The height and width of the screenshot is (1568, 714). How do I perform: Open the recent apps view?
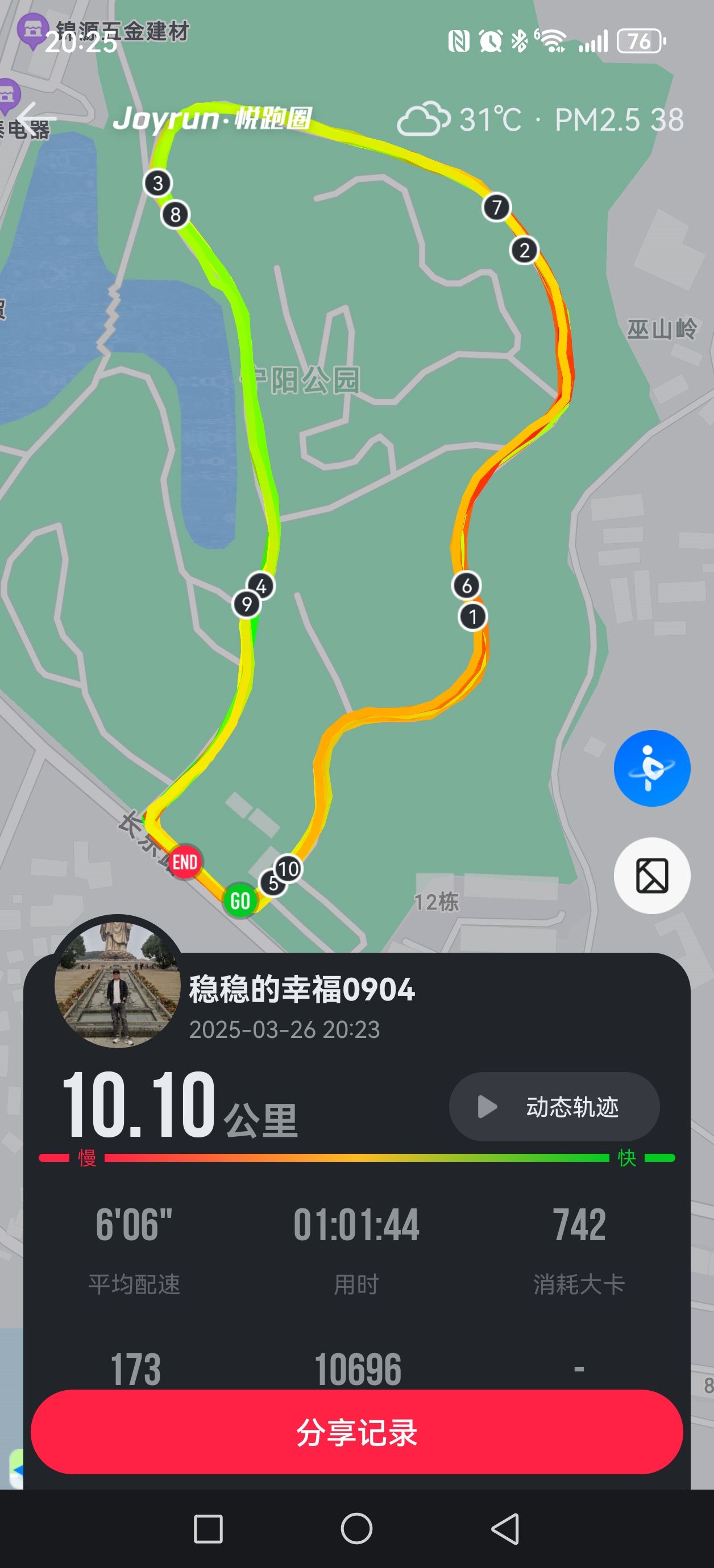(207, 1529)
